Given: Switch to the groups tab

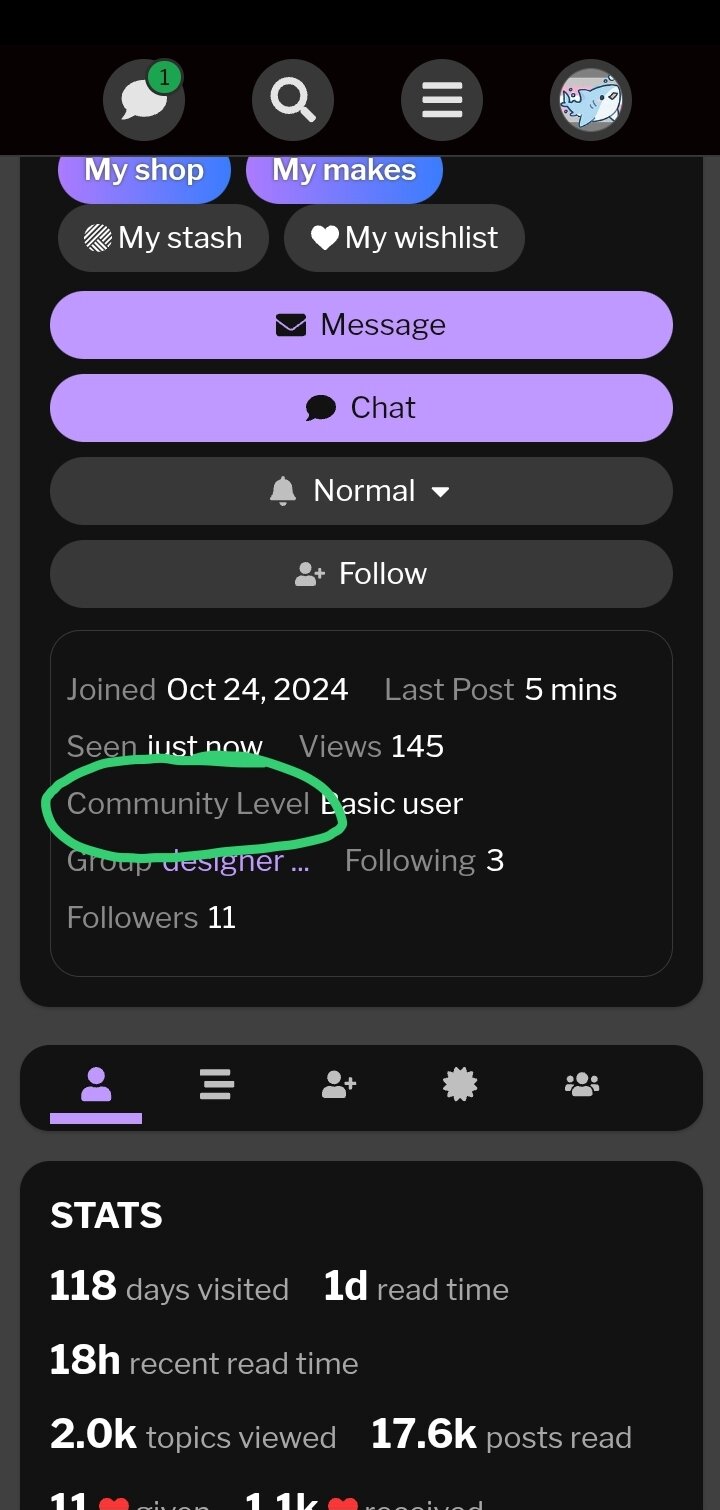Looking at the screenshot, I should point(582,1085).
